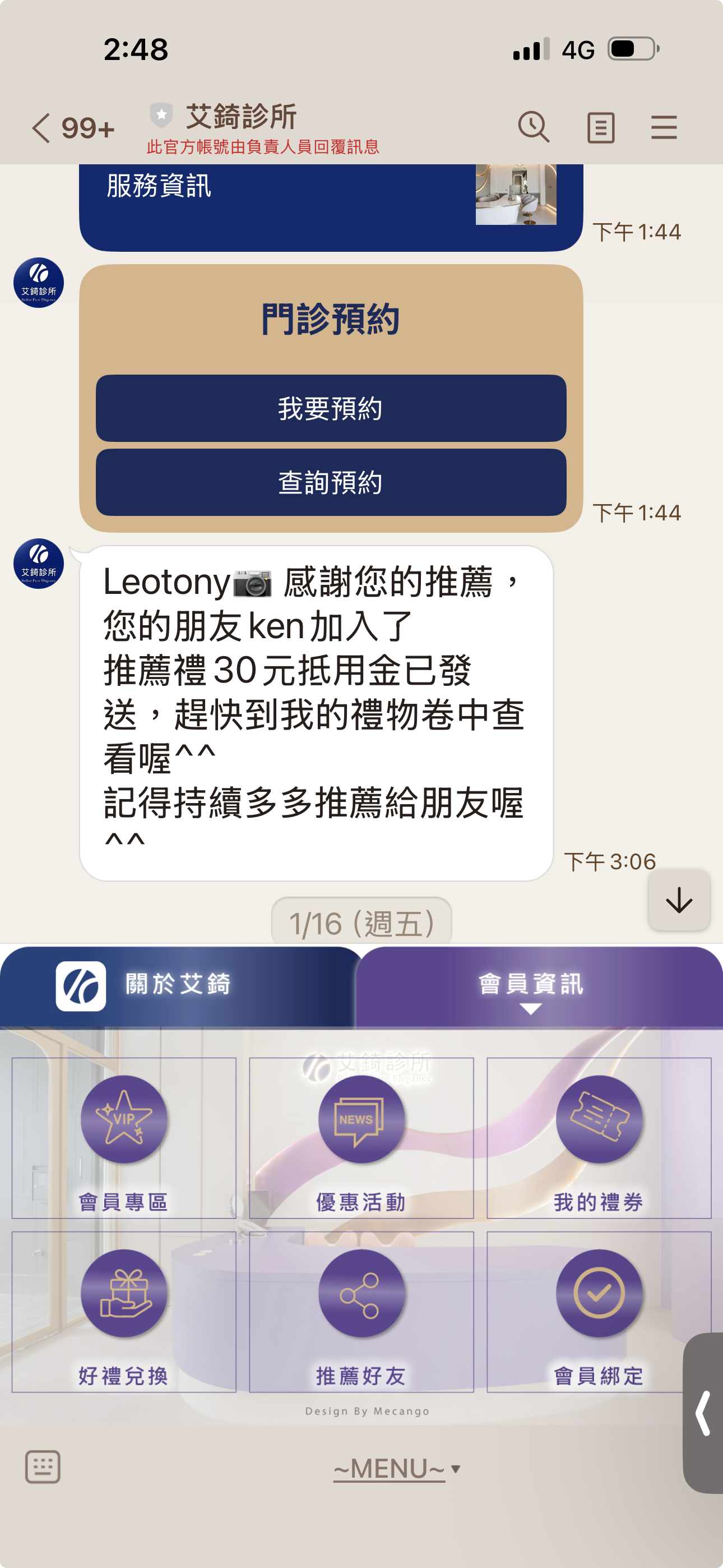The width and height of the screenshot is (723, 1568).
Task: Open the chat hamburger menu
Action: (664, 128)
